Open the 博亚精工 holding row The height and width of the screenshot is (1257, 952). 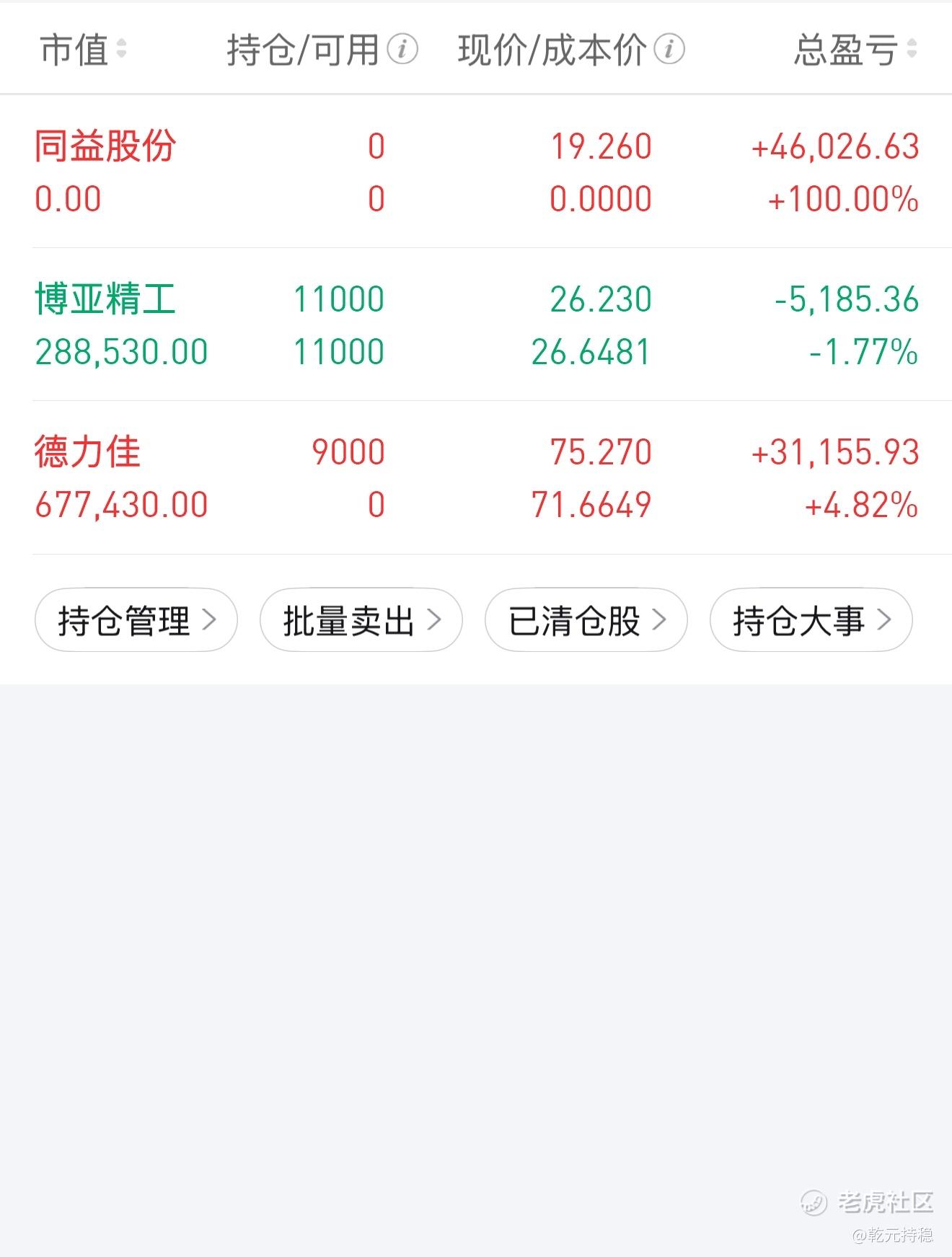476,325
